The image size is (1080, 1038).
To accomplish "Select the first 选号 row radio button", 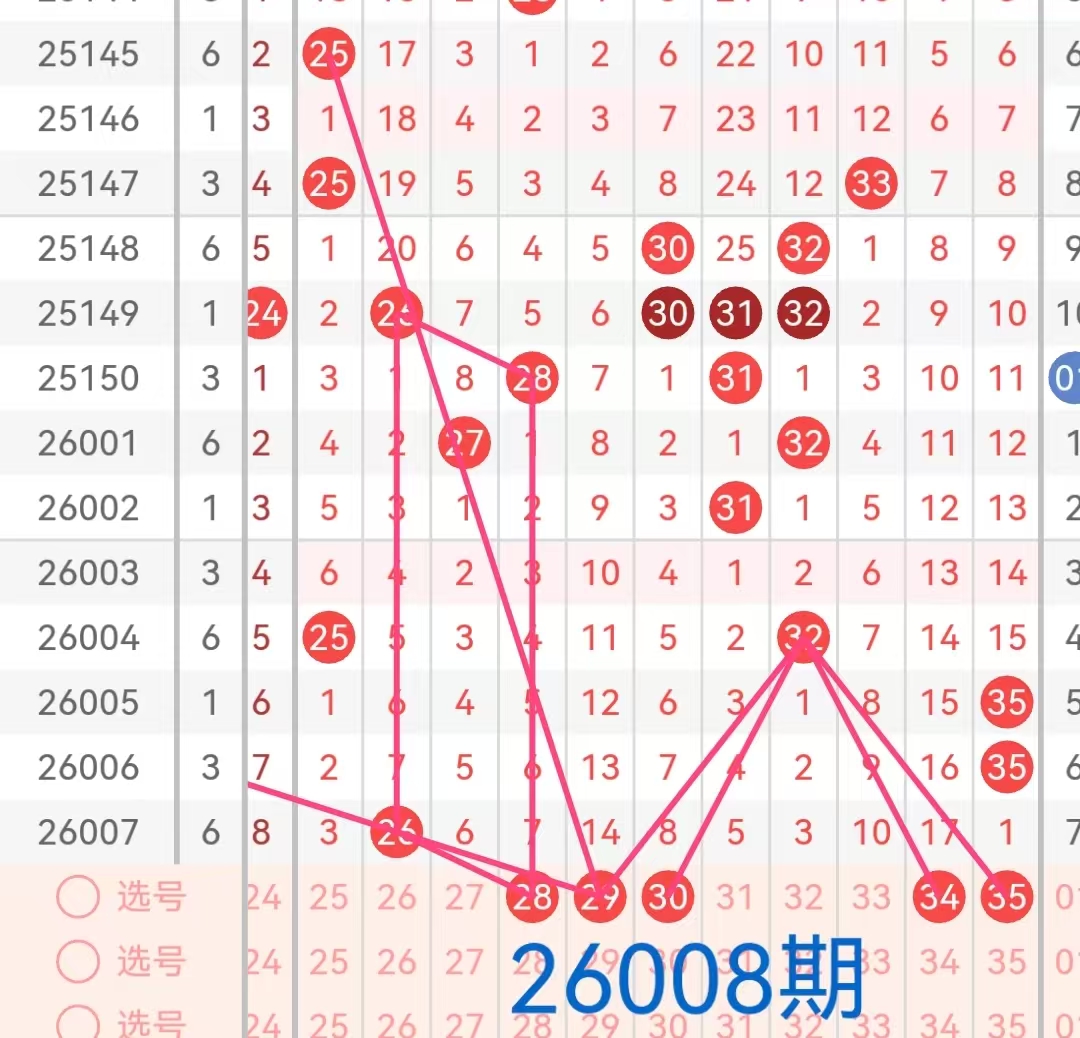I will (78, 897).
